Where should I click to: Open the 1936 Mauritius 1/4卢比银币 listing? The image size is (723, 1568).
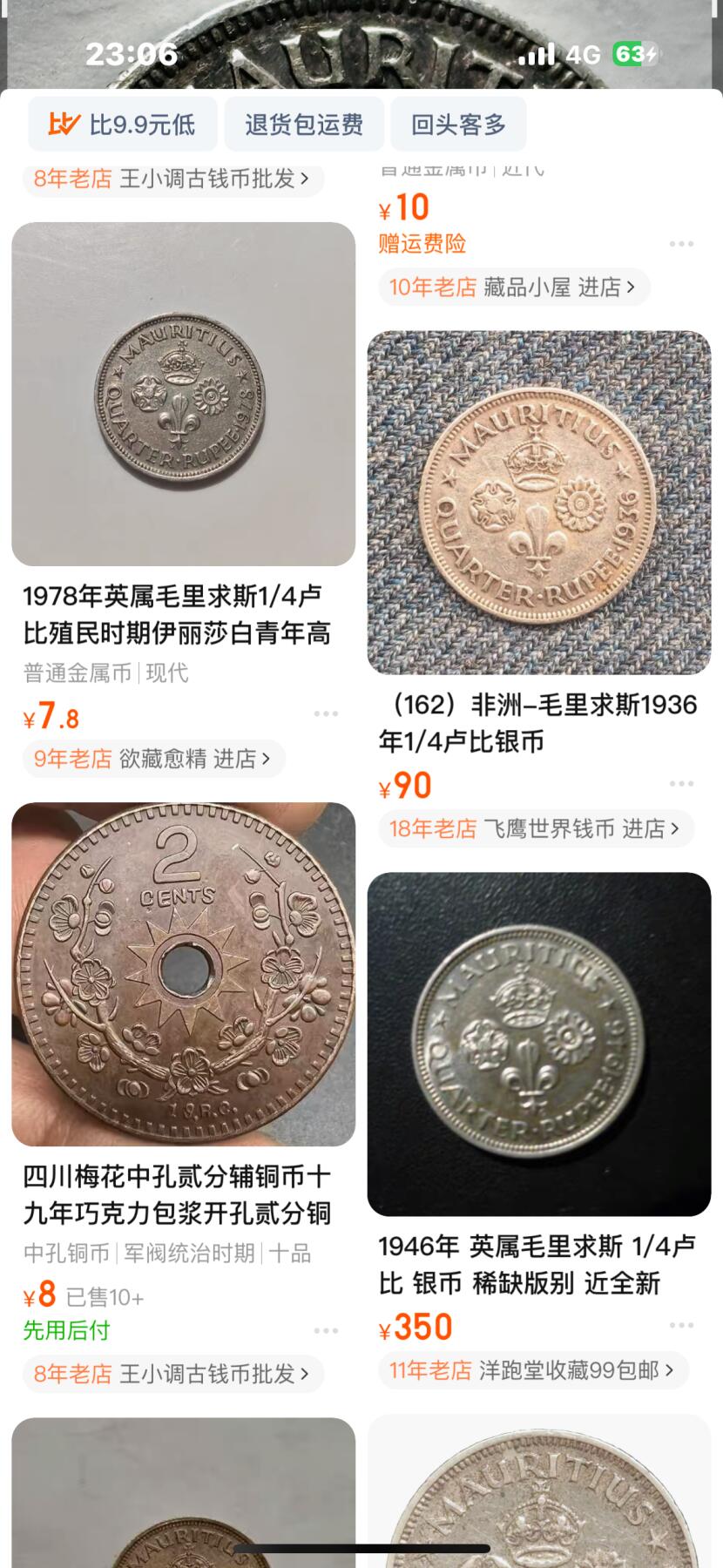click(538, 503)
